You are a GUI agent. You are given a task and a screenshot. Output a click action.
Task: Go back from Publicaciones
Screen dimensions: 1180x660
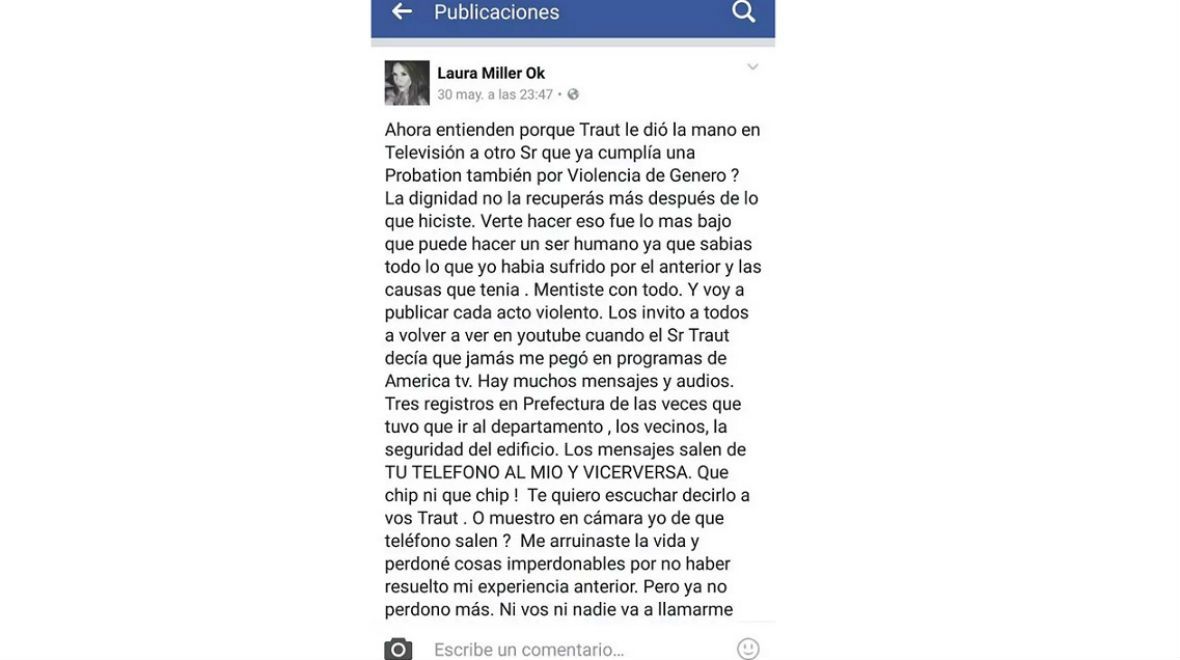pyautogui.click(x=402, y=12)
